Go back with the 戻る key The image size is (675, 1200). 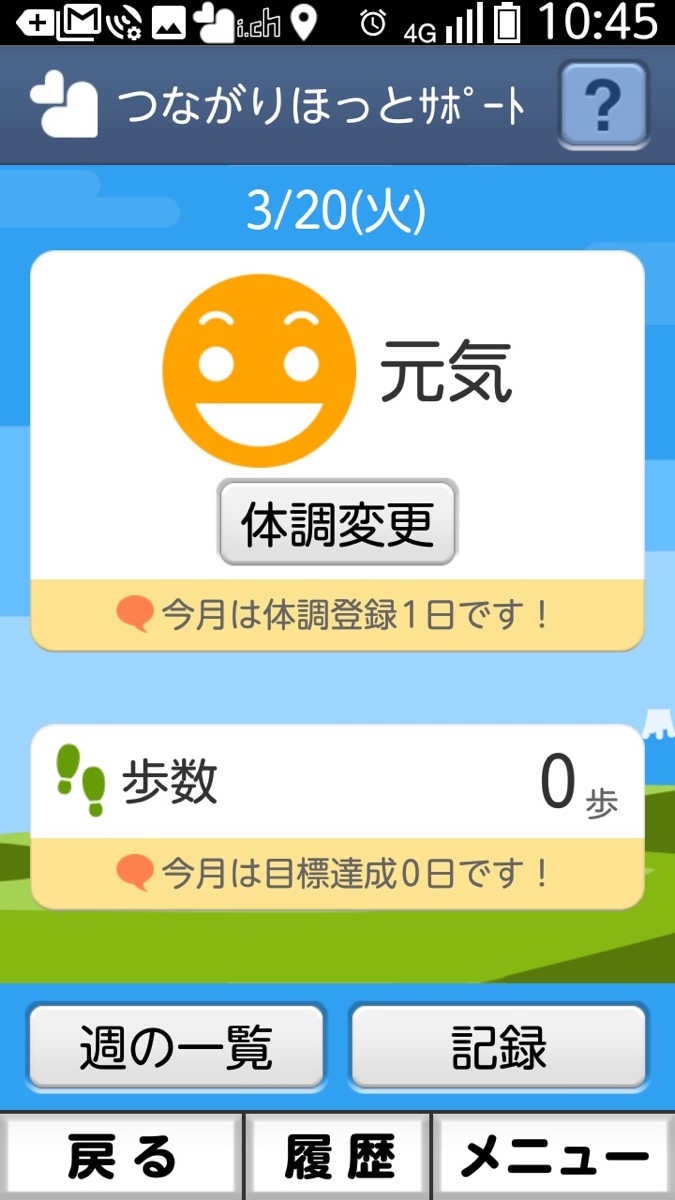point(121,1158)
